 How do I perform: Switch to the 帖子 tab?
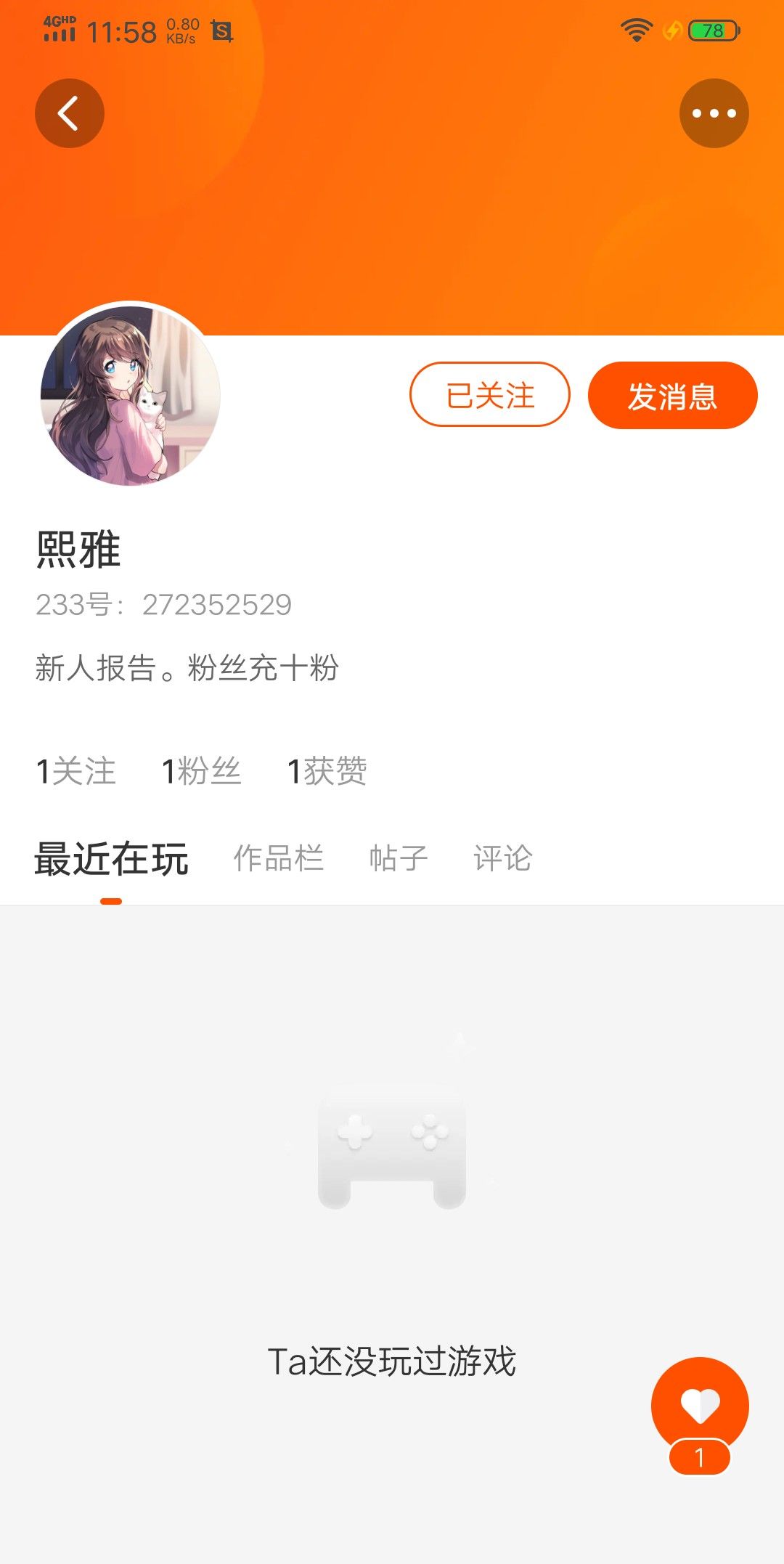coord(399,858)
